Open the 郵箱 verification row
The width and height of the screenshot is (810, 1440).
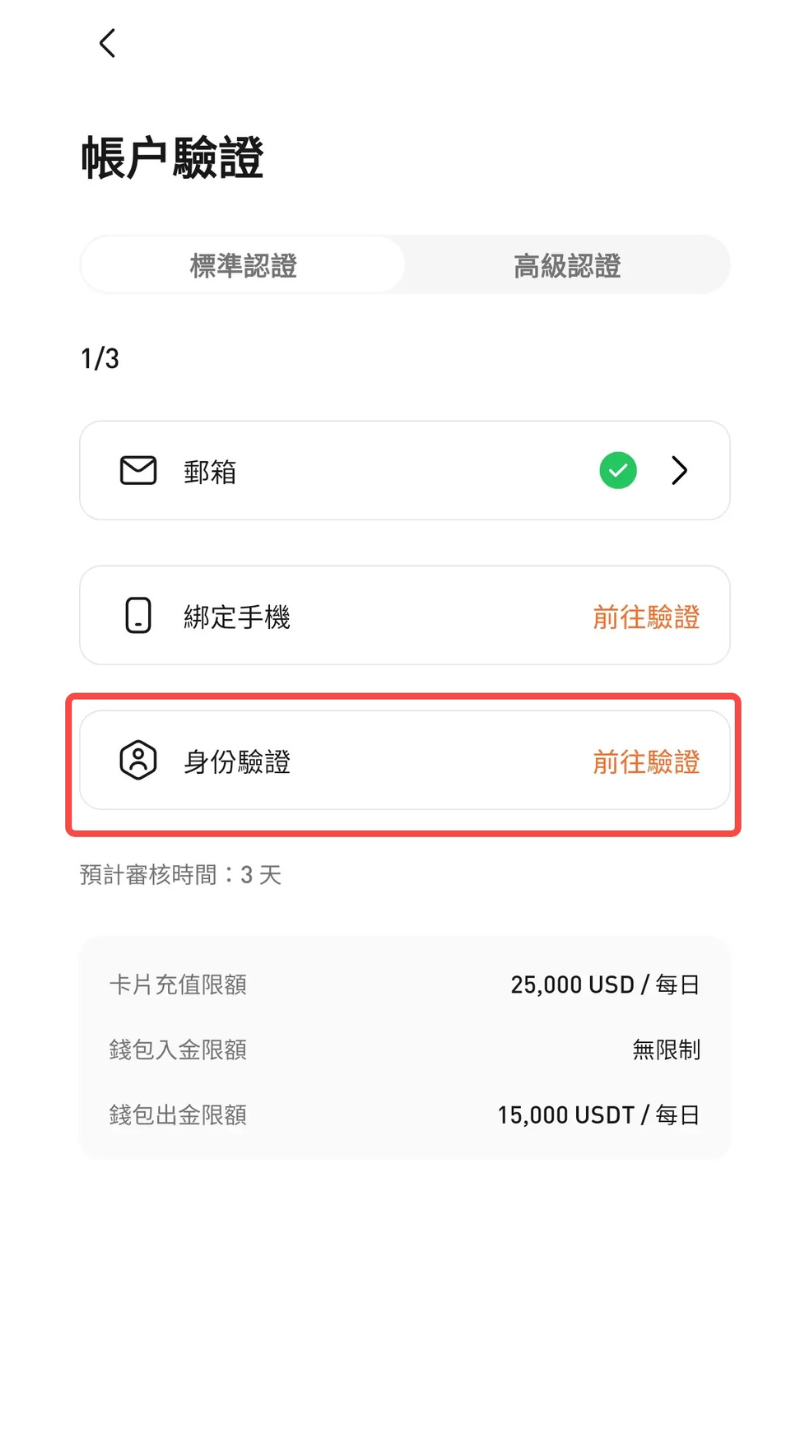404,471
